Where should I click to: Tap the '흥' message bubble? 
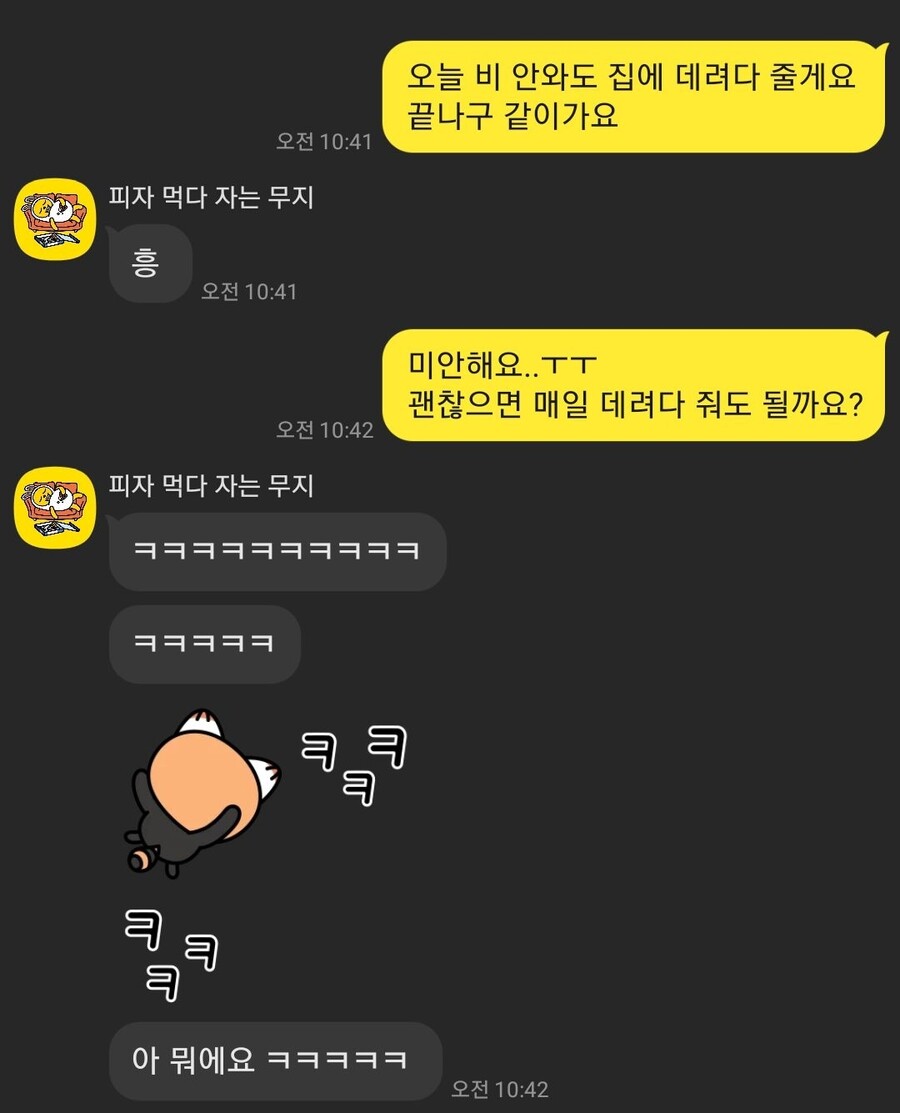pos(148,263)
